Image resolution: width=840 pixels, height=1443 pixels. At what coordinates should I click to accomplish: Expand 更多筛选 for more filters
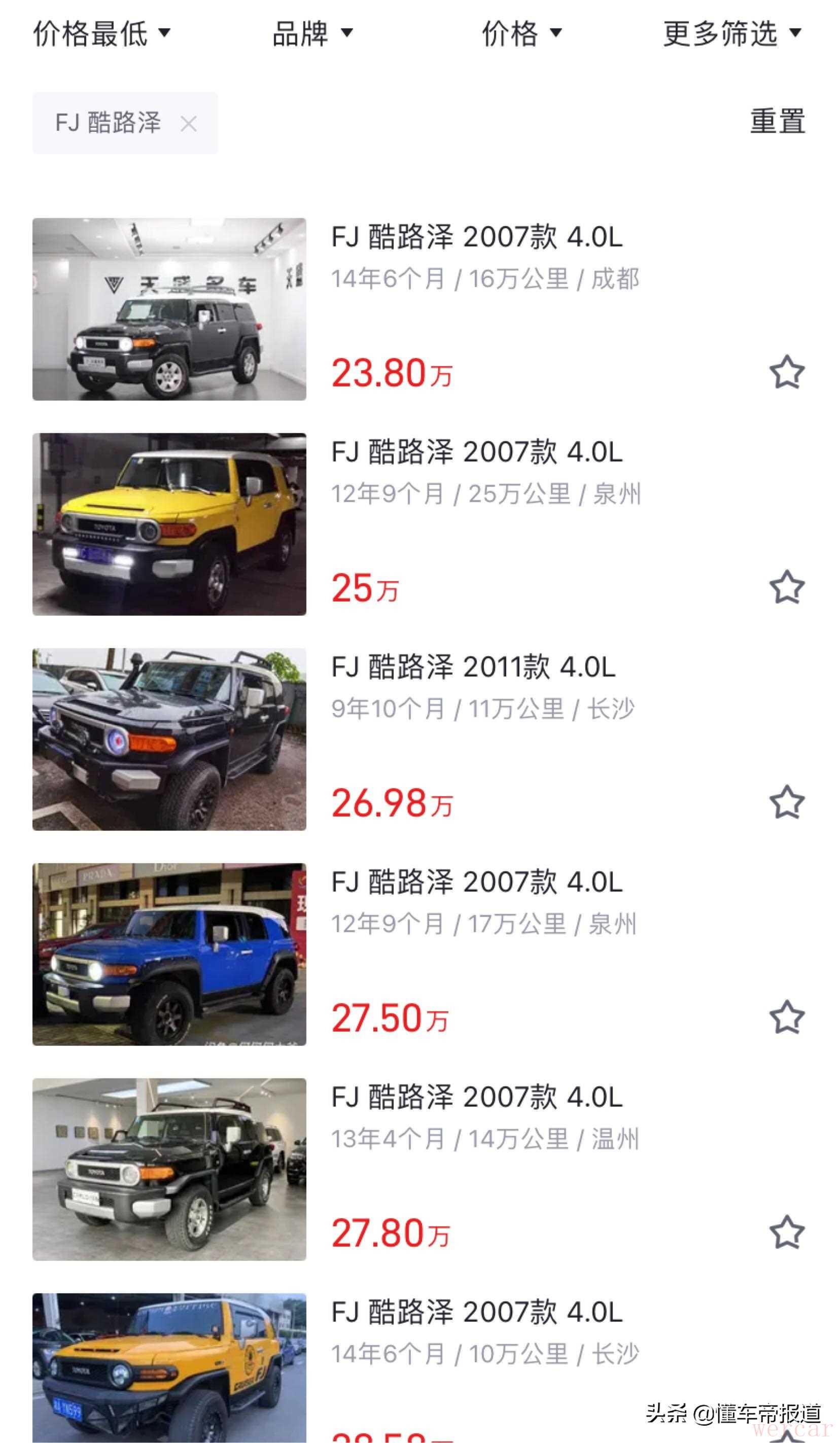click(732, 34)
